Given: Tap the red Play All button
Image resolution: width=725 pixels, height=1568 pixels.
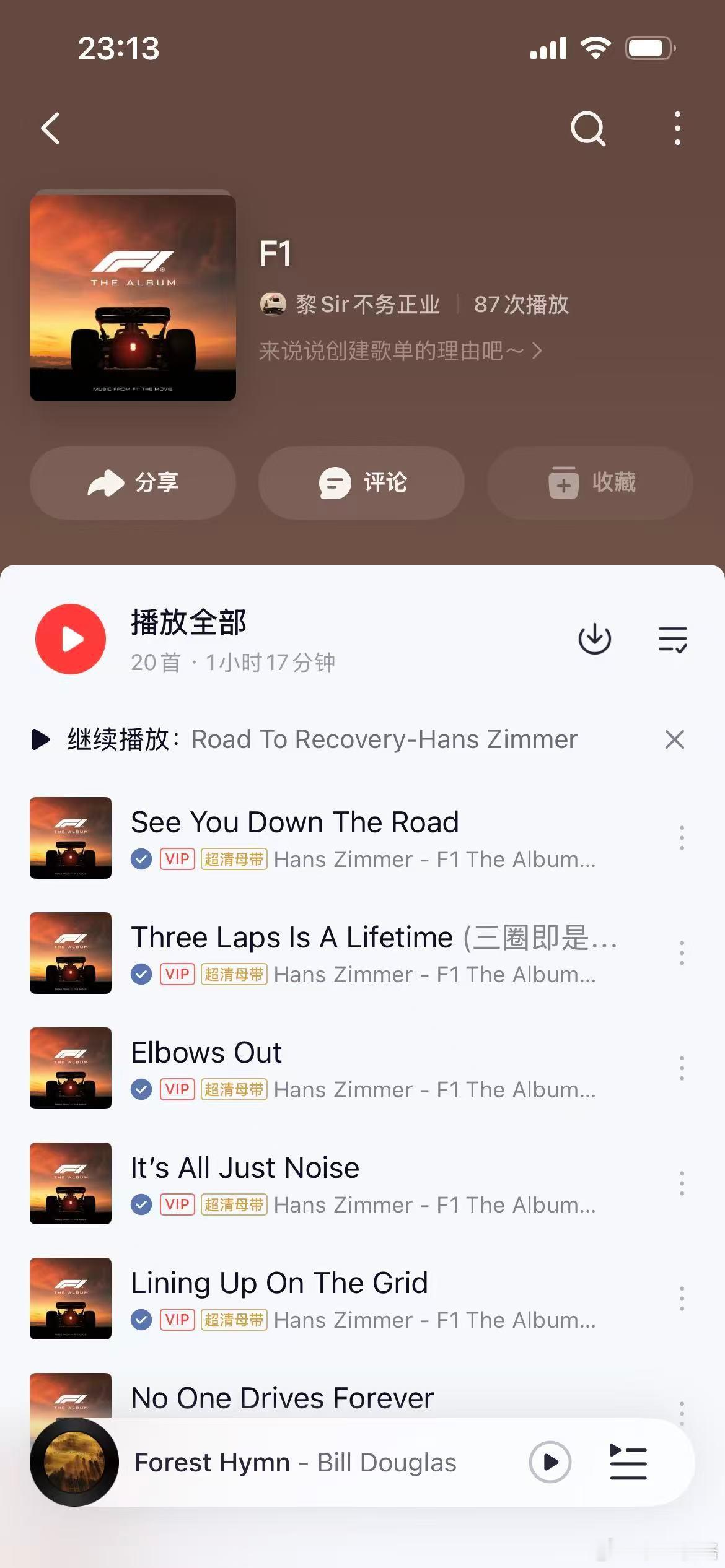Looking at the screenshot, I should (x=70, y=638).
